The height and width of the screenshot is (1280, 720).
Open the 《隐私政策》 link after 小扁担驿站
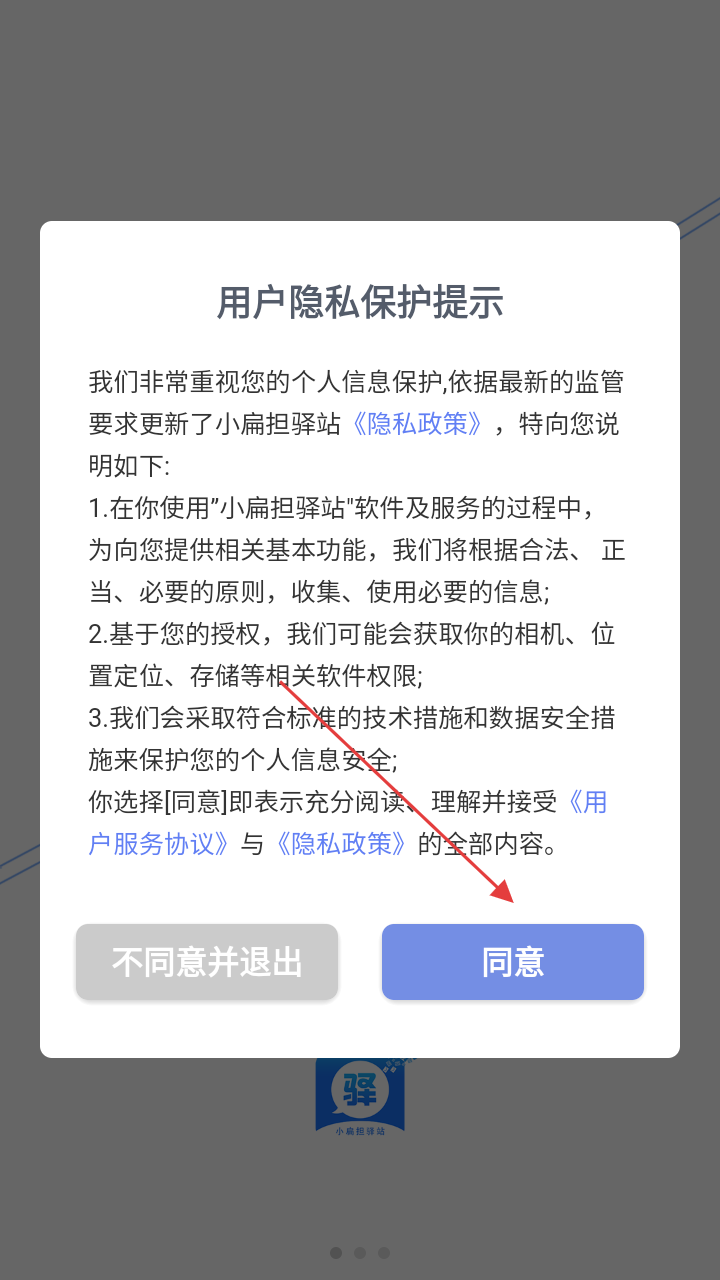[x=417, y=424]
